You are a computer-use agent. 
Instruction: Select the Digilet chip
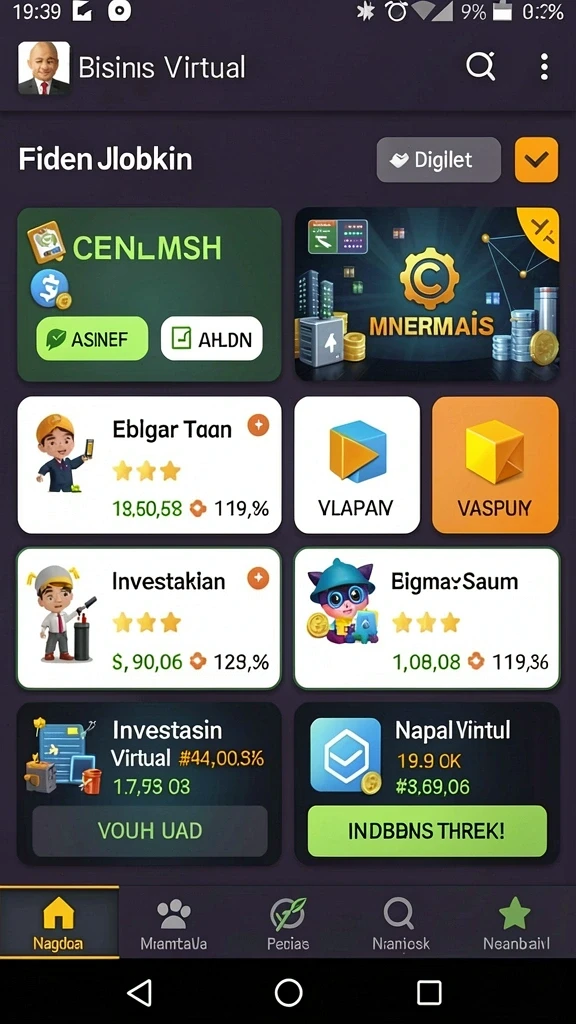[439, 159]
